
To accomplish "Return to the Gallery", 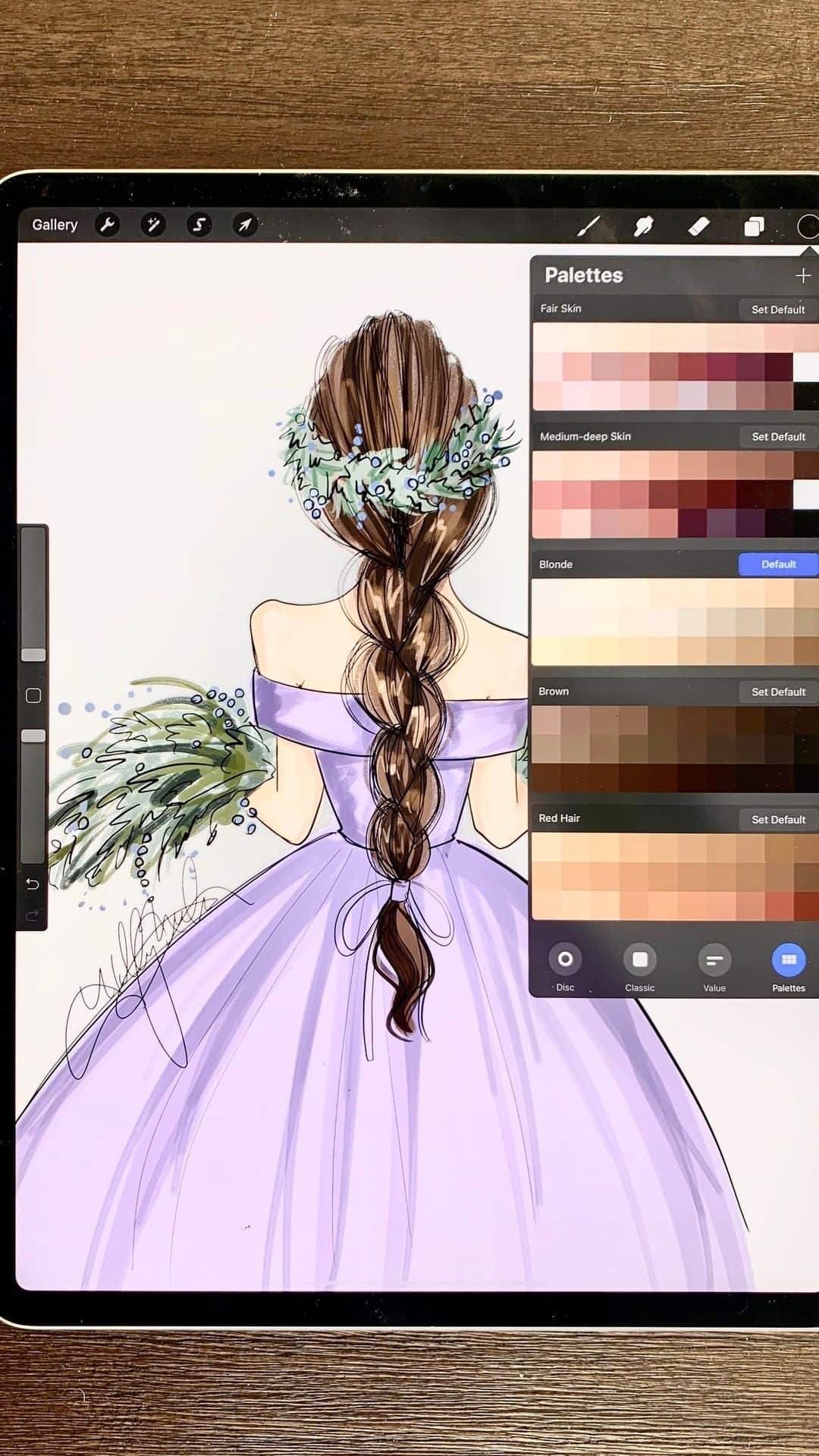I will pyautogui.click(x=55, y=224).
